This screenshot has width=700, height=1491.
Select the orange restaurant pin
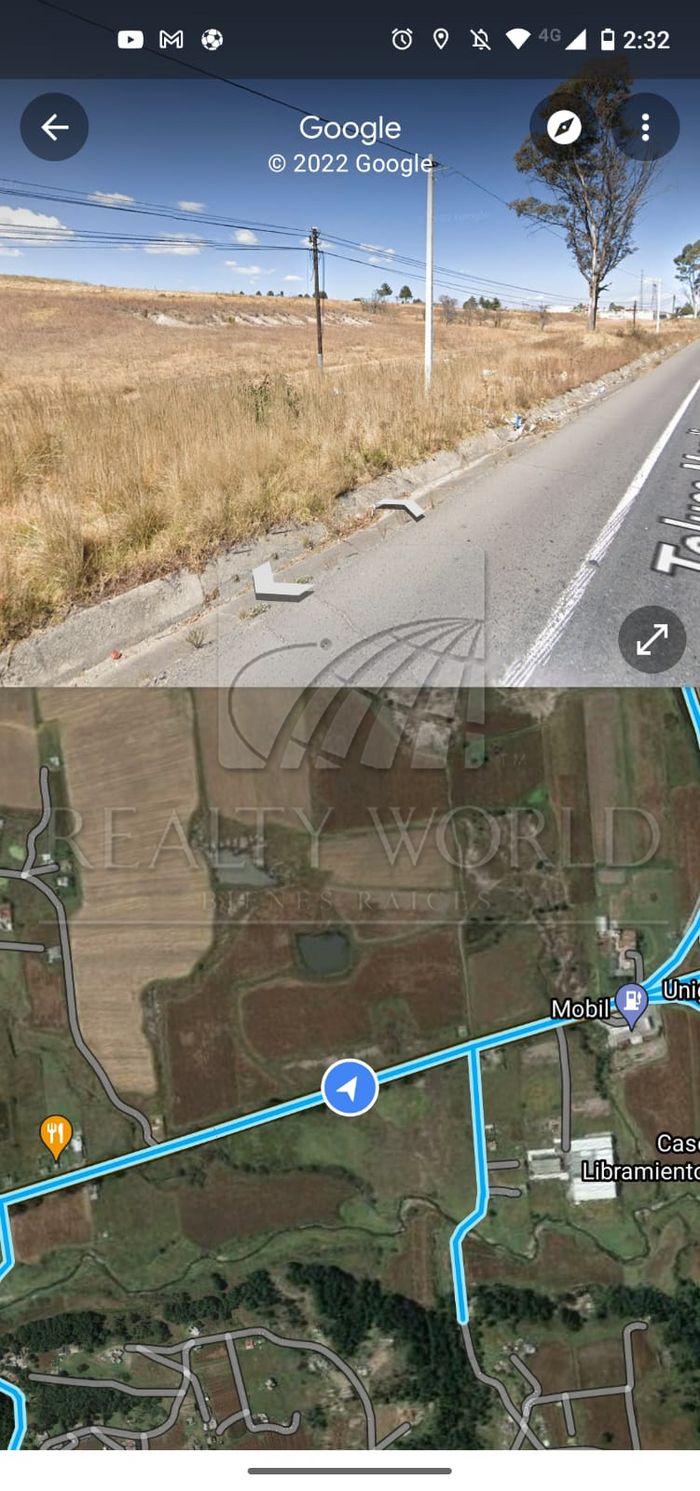tap(56, 1135)
